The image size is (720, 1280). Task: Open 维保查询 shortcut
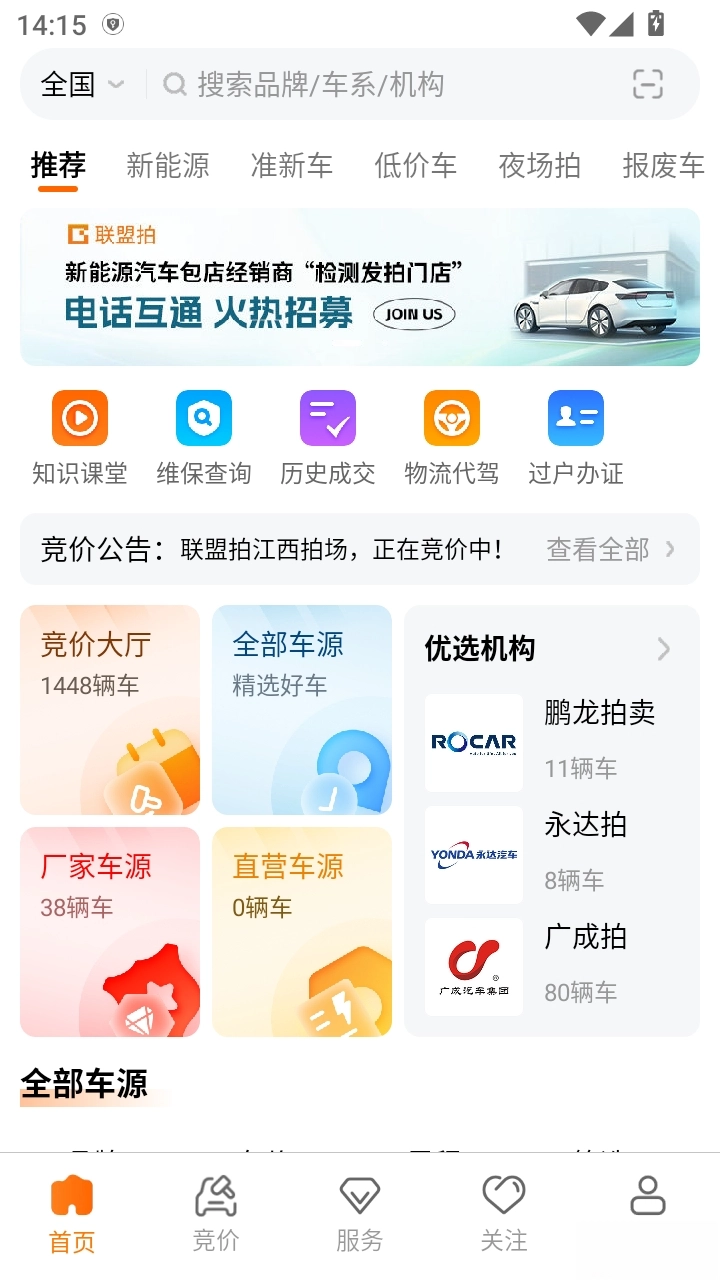tap(204, 438)
